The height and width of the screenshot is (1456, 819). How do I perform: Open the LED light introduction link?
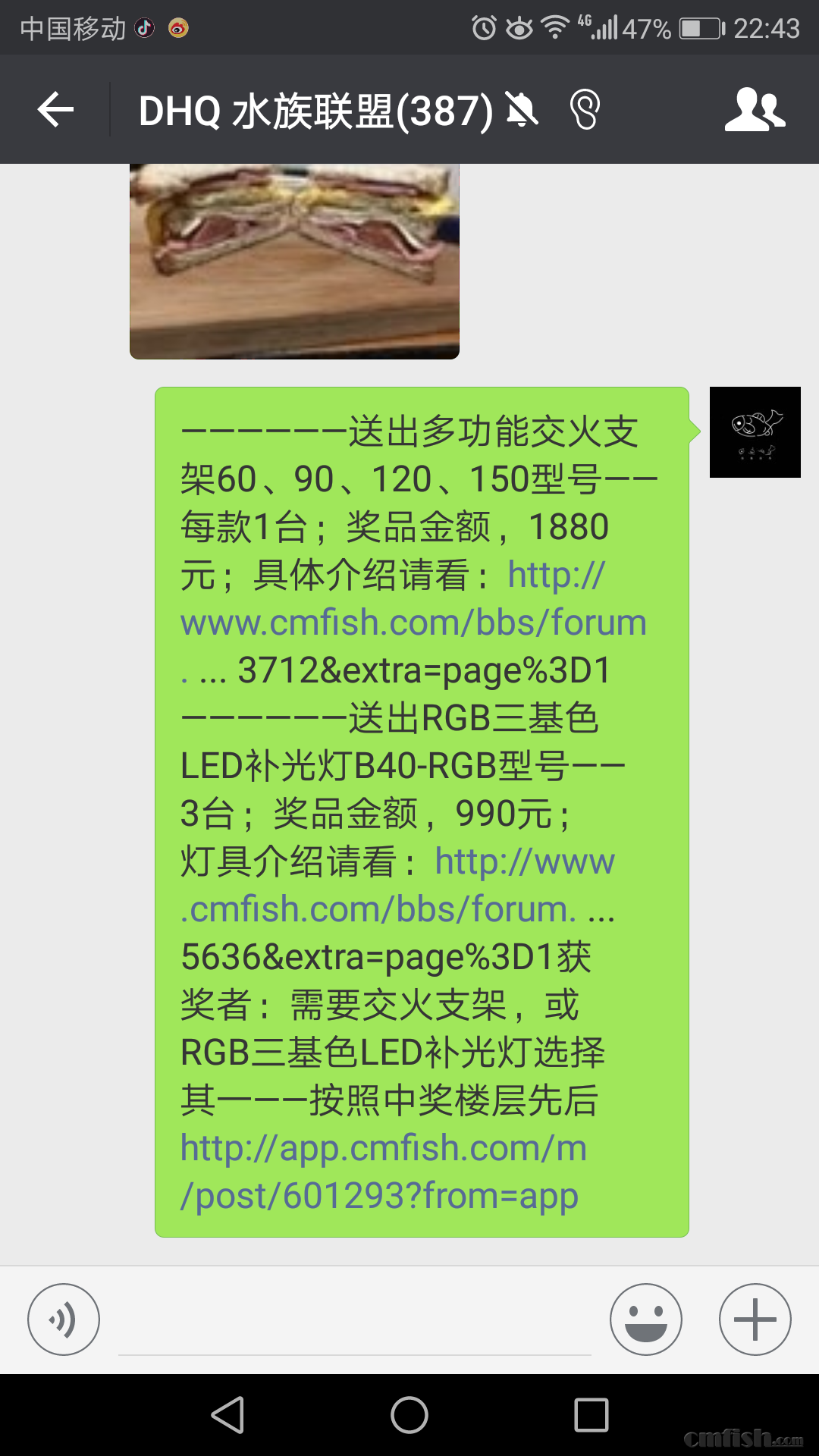394,908
